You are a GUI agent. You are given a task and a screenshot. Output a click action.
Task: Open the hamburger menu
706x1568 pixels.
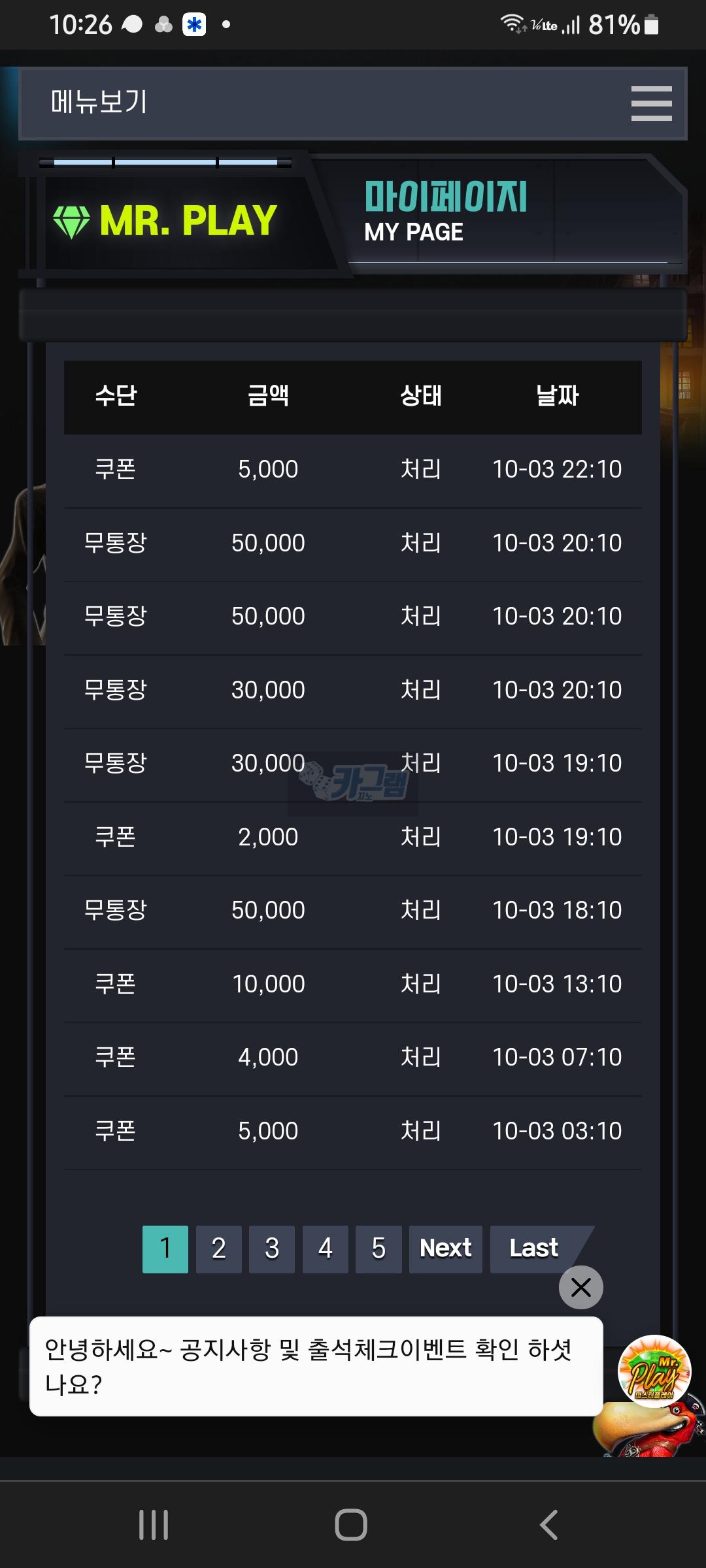(x=651, y=103)
